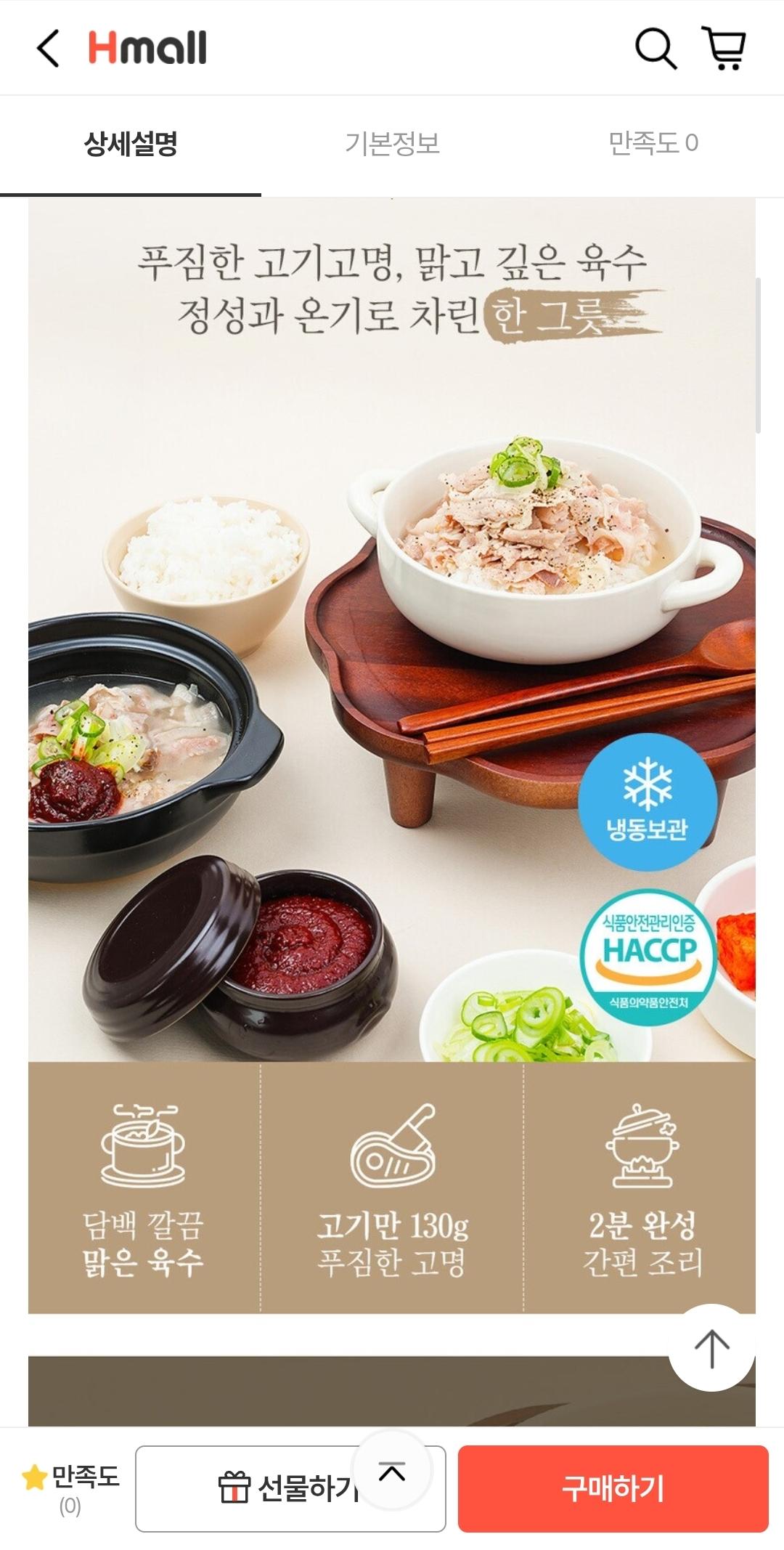The height and width of the screenshot is (1550, 784).
Task: Switch to the 상세설명 tab
Action: coord(131,144)
